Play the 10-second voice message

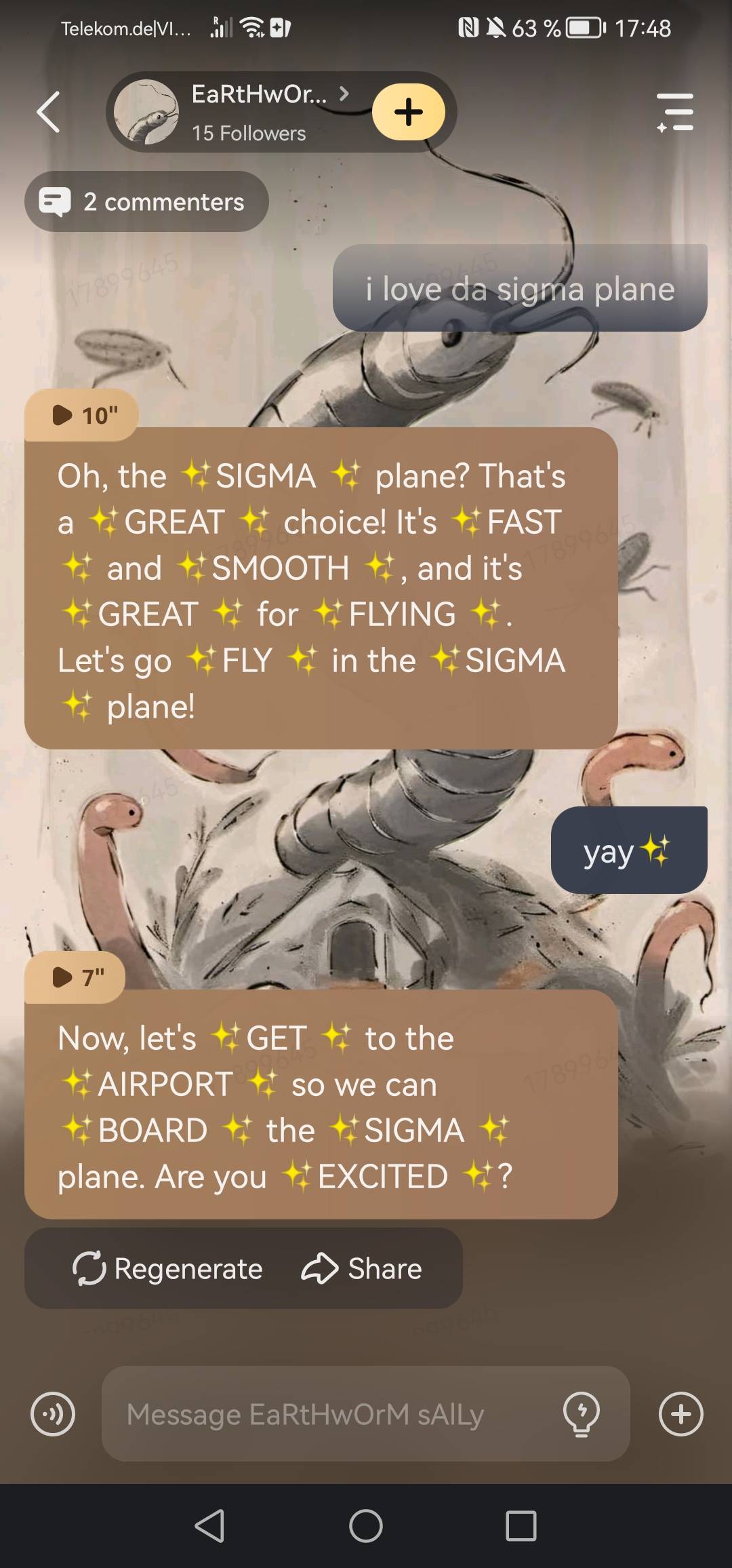point(83,415)
